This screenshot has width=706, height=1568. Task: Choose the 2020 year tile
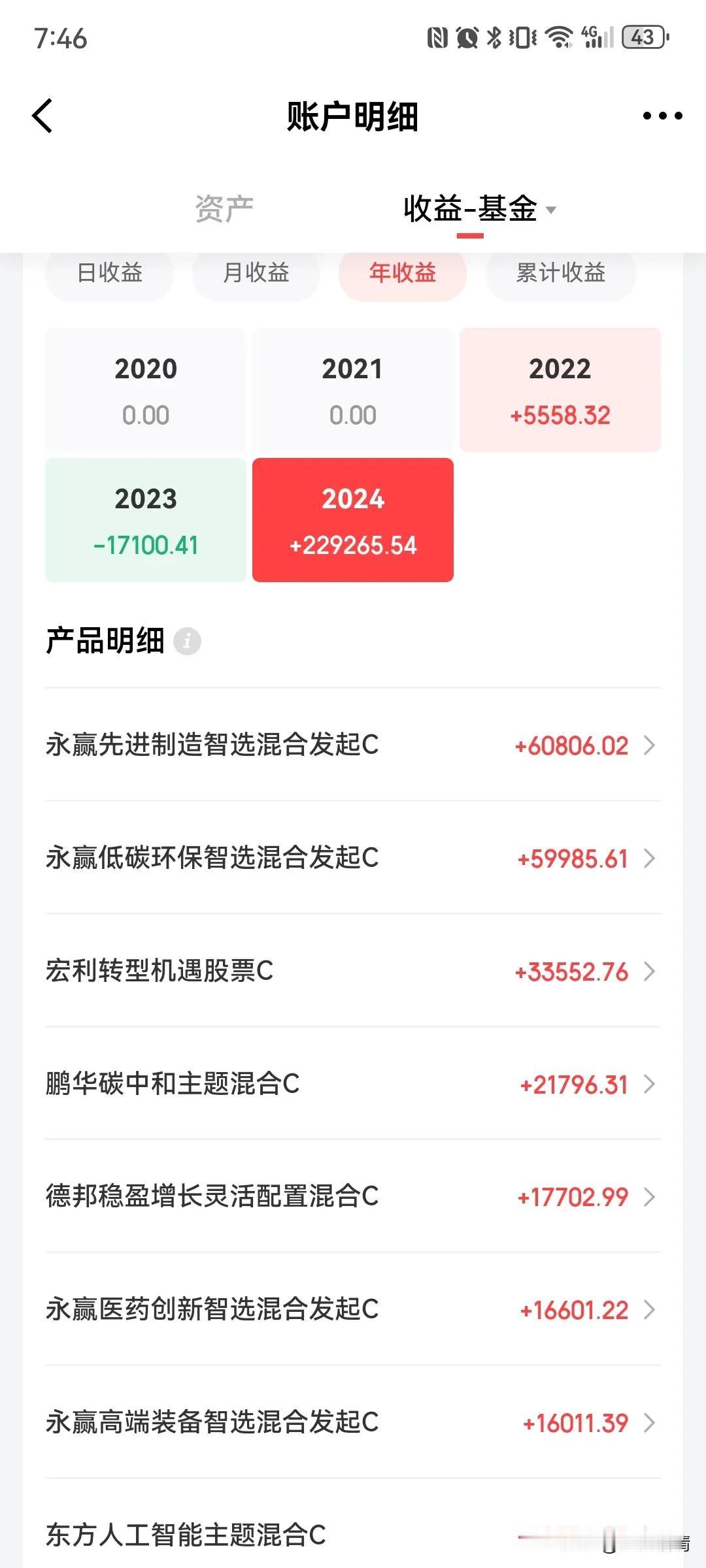click(x=146, y=390)
